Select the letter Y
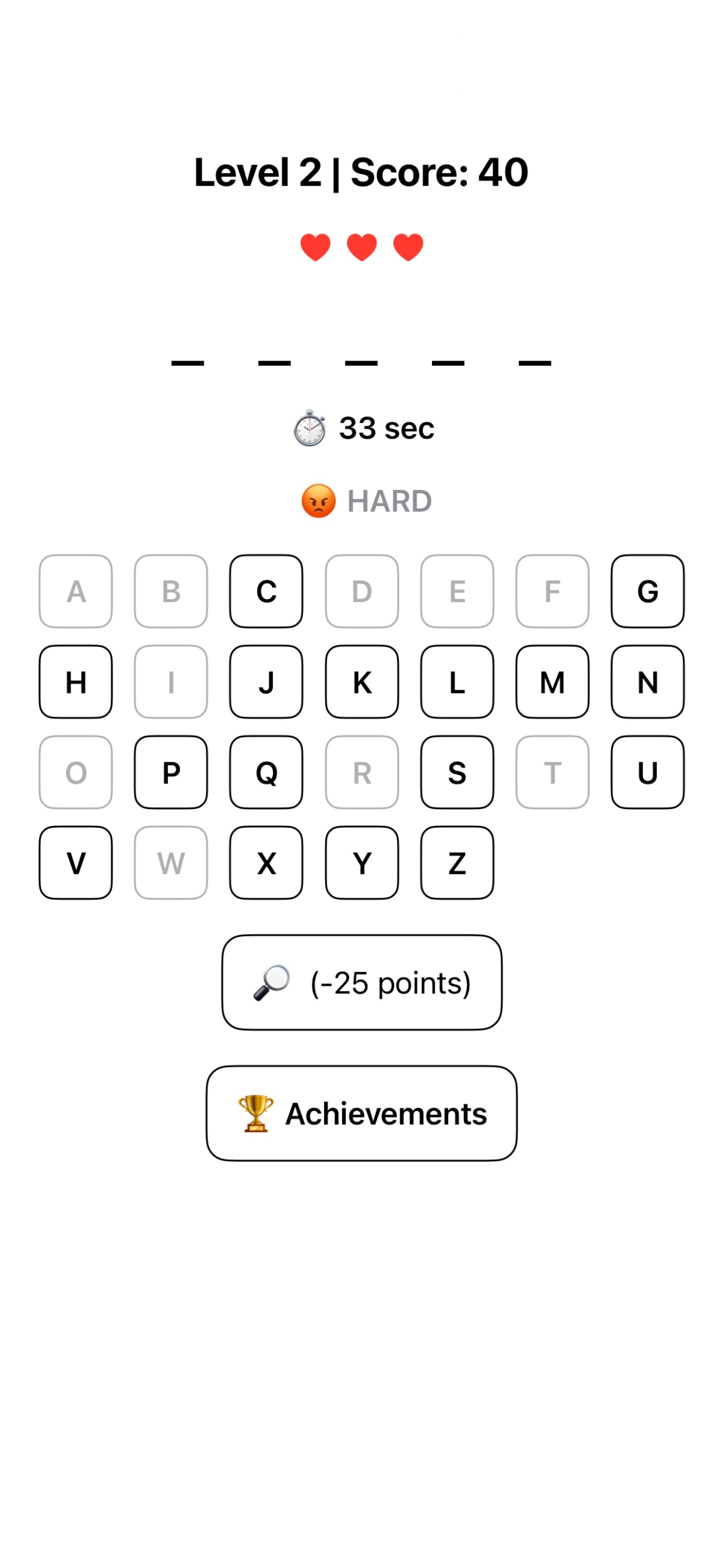Screen dimensions: 724x1568 362,863
